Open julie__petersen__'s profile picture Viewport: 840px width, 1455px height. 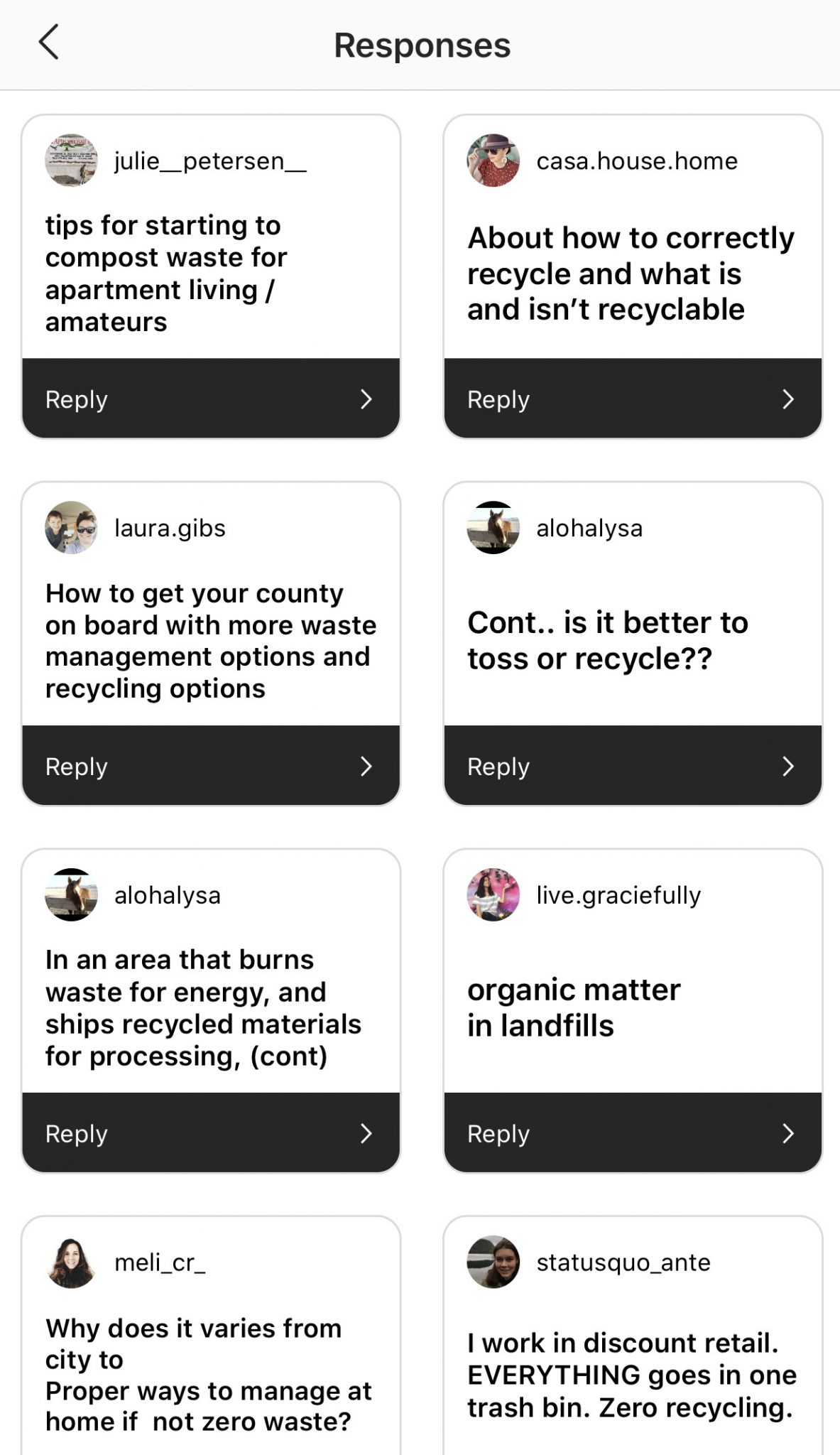70,161
